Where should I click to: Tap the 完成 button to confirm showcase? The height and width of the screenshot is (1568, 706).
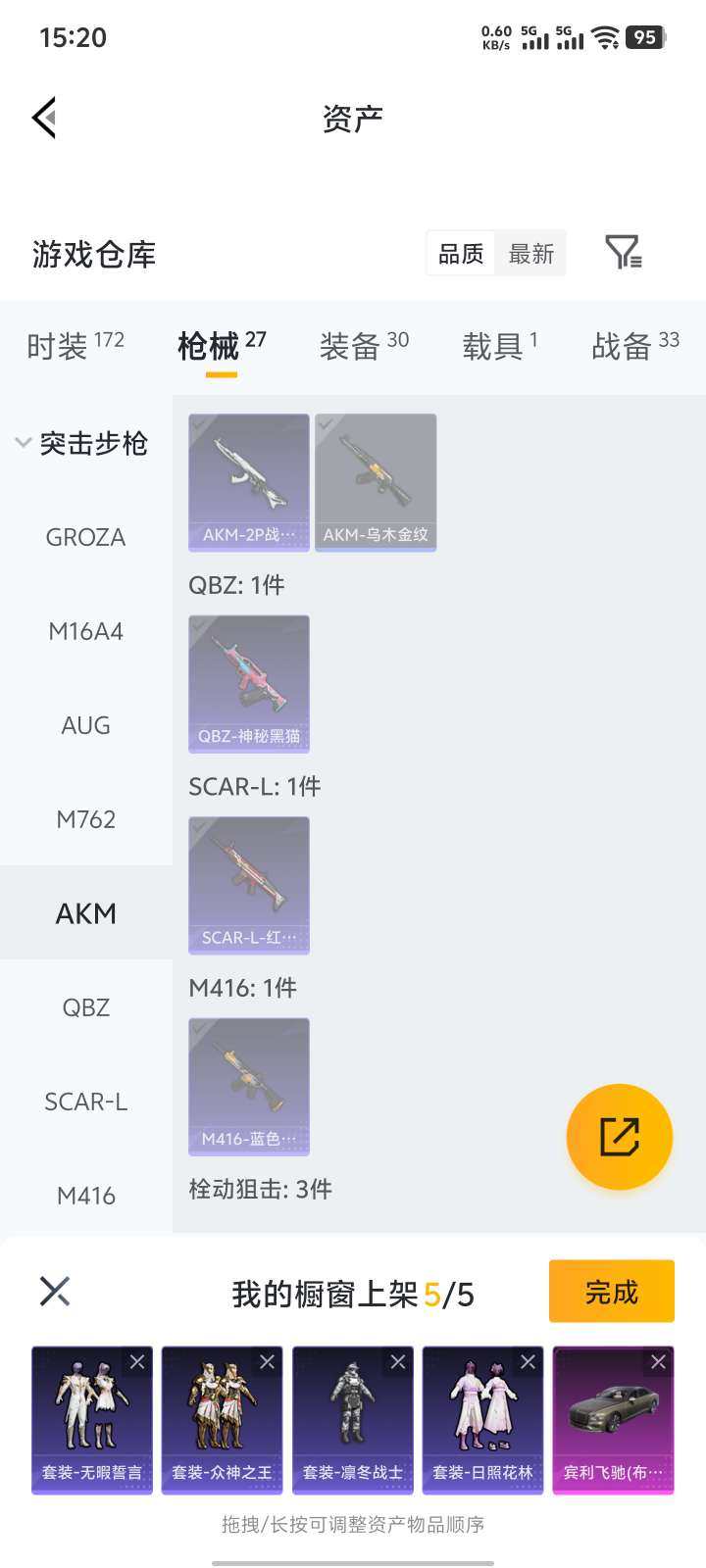pos(611,1292)
